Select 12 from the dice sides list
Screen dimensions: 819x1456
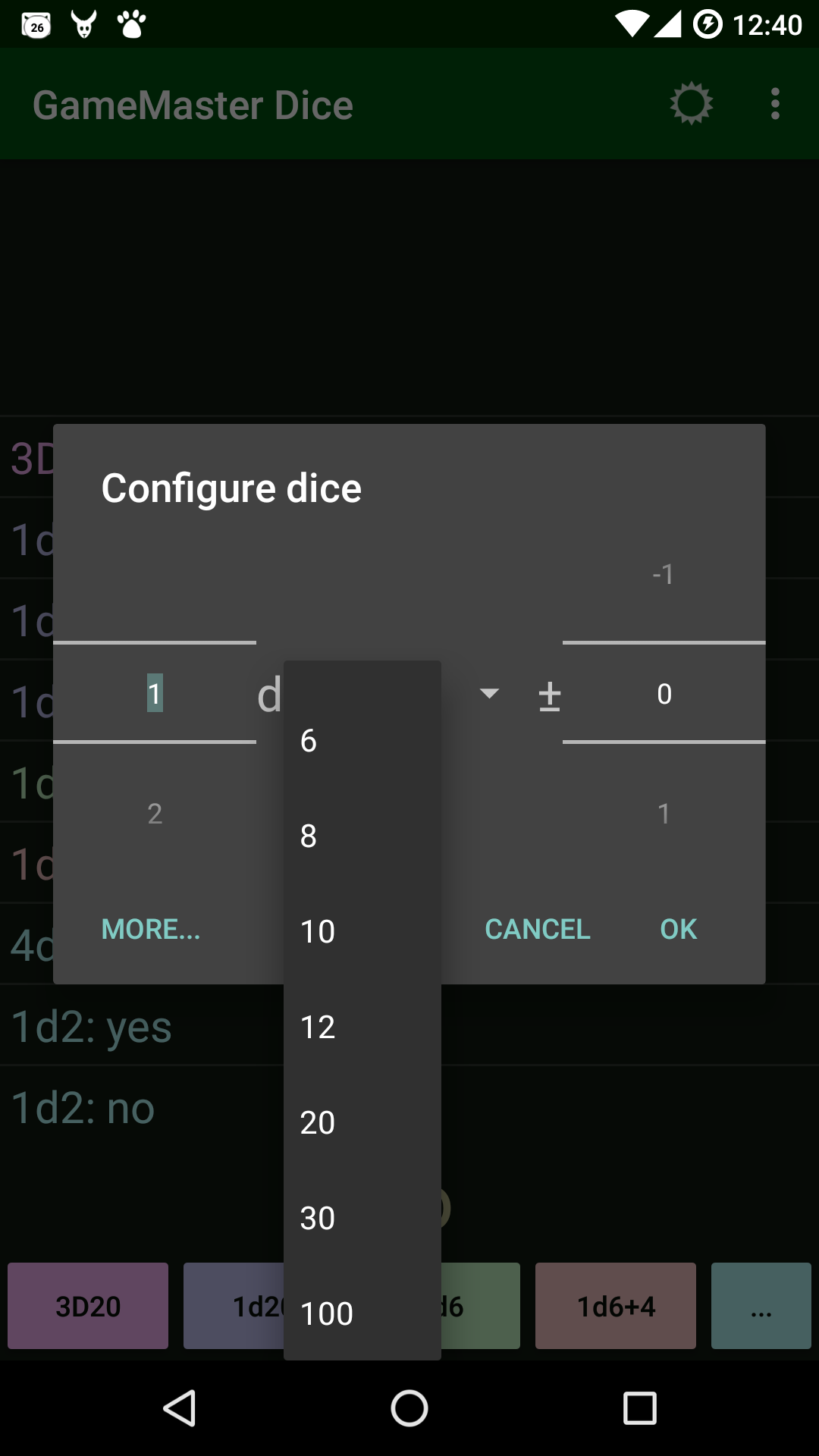[362, 1027]
